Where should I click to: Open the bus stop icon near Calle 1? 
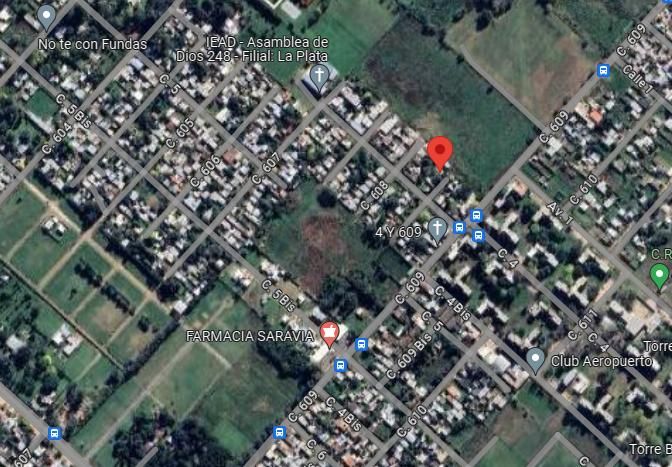[603, 70]
